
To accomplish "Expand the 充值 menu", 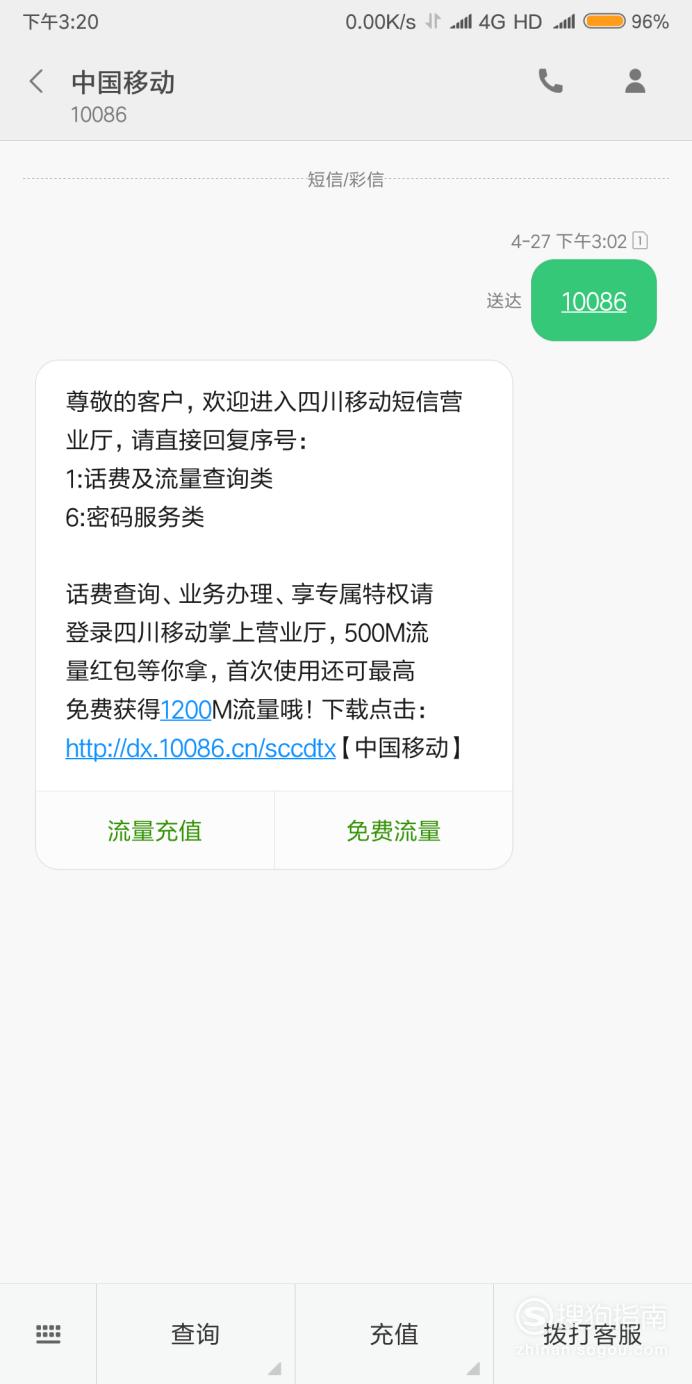I will [x=394, y=1334].
